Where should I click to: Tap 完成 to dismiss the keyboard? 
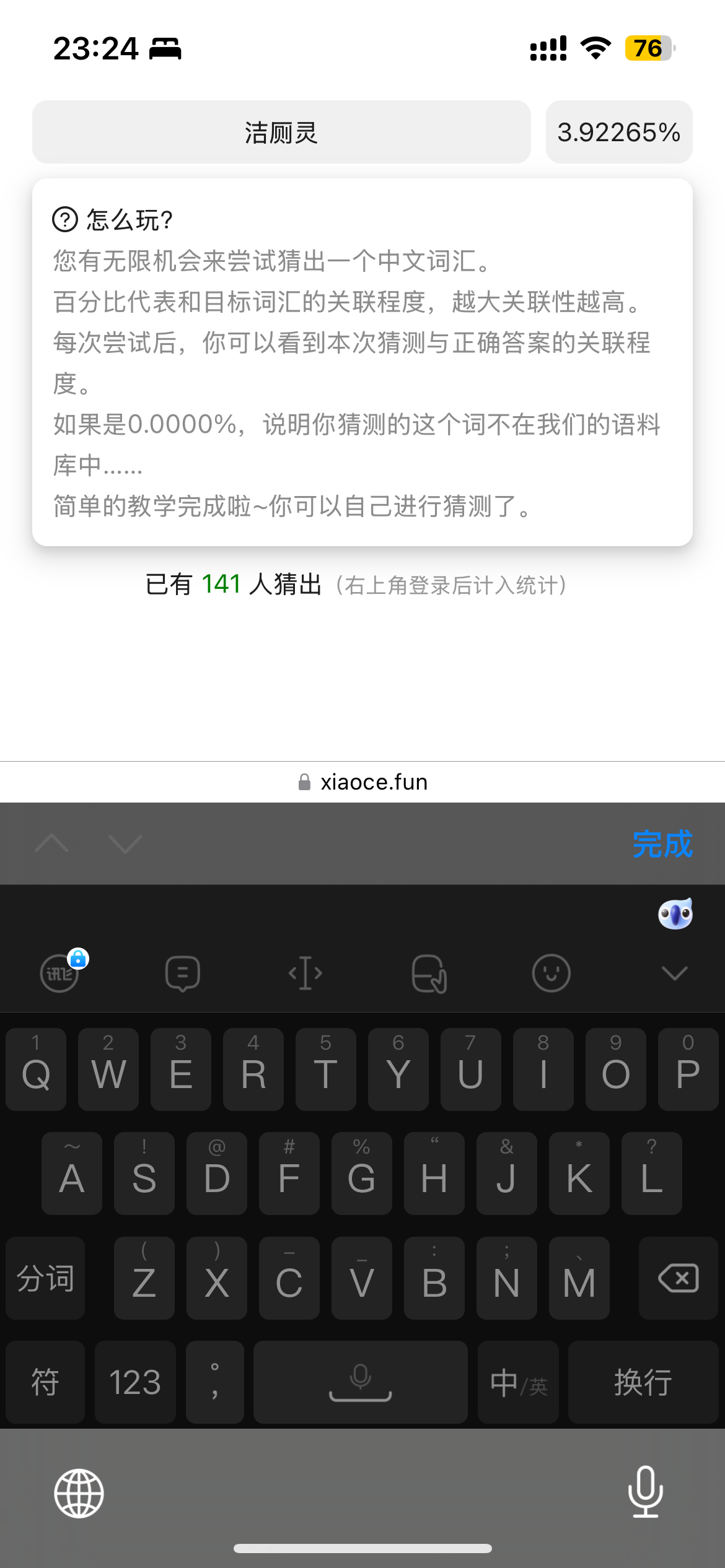pyautogui.click(x=662, y=844)
